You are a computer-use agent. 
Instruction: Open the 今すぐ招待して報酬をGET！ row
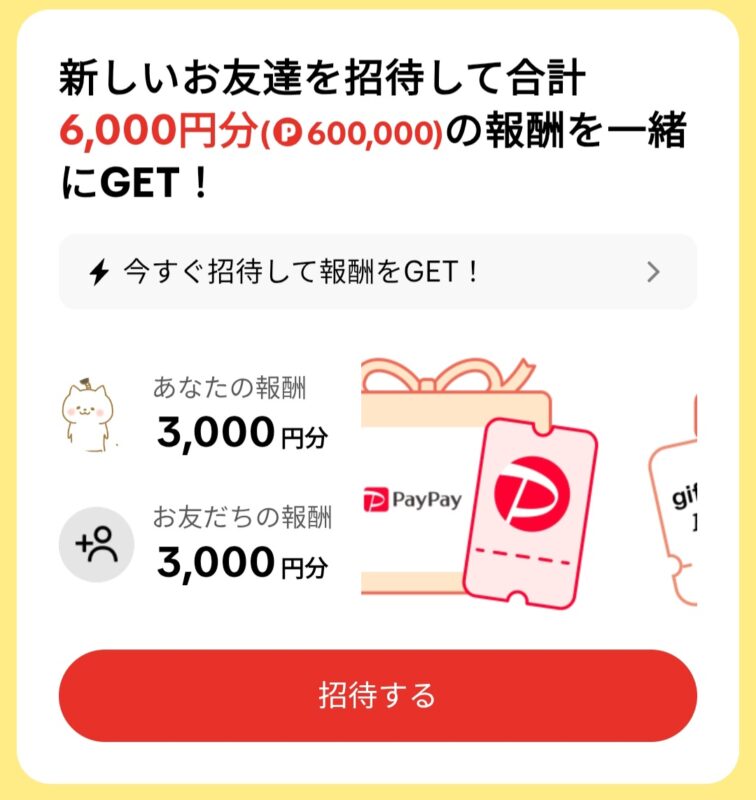click(377, 272)
